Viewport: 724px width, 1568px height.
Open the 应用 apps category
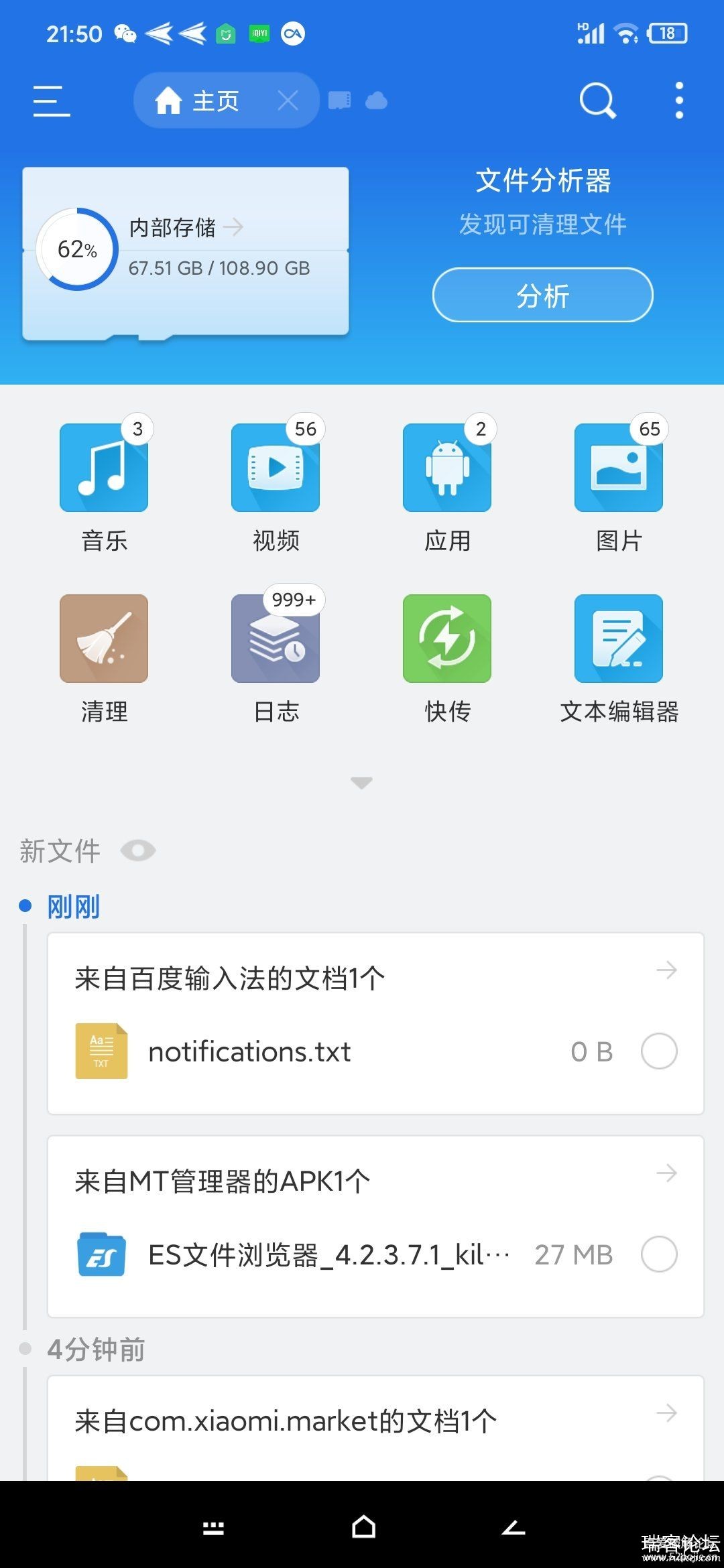click(447, 468)
